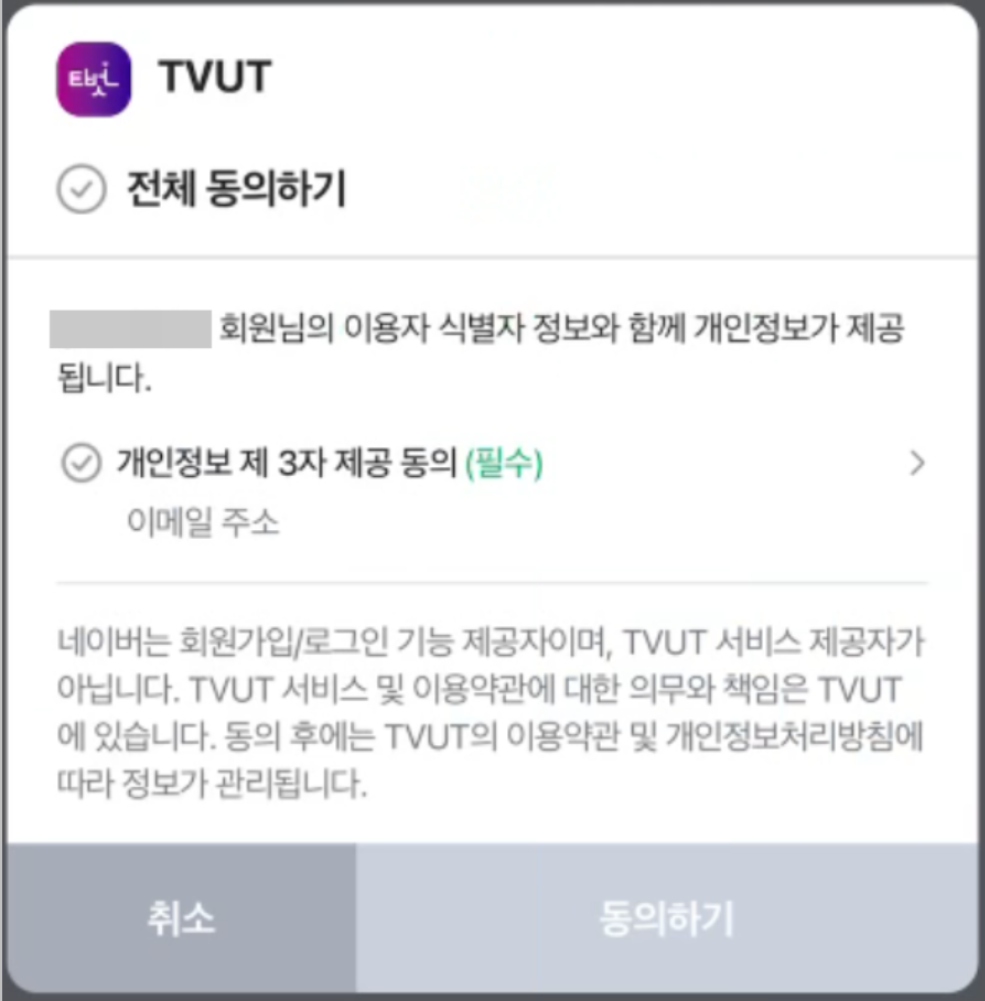Check 개인정보 제 3자 제공 동의 checkbox
This screenshot has height=1001, width=985.
pyautogui.click(x=81, y=464)
